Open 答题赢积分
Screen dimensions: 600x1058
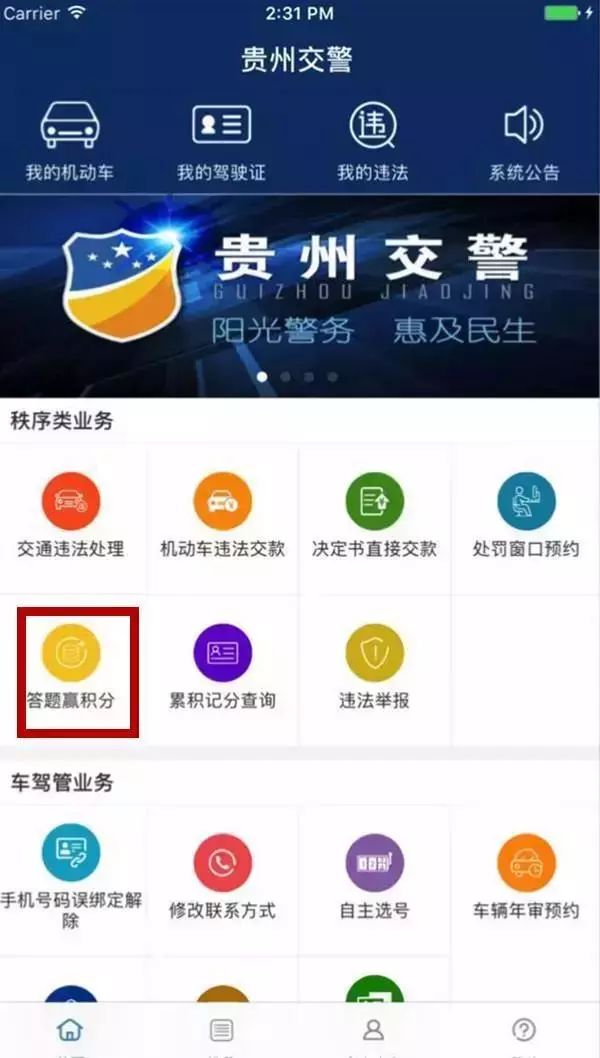click(x=71, y=668)
